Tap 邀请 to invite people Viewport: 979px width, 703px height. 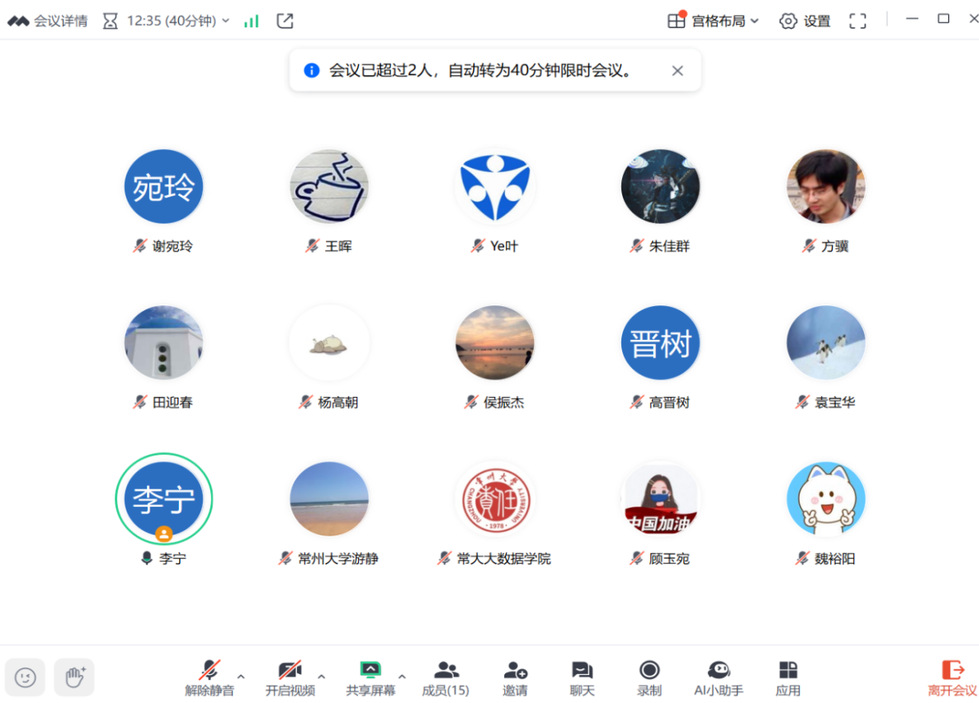coord(515,677)
